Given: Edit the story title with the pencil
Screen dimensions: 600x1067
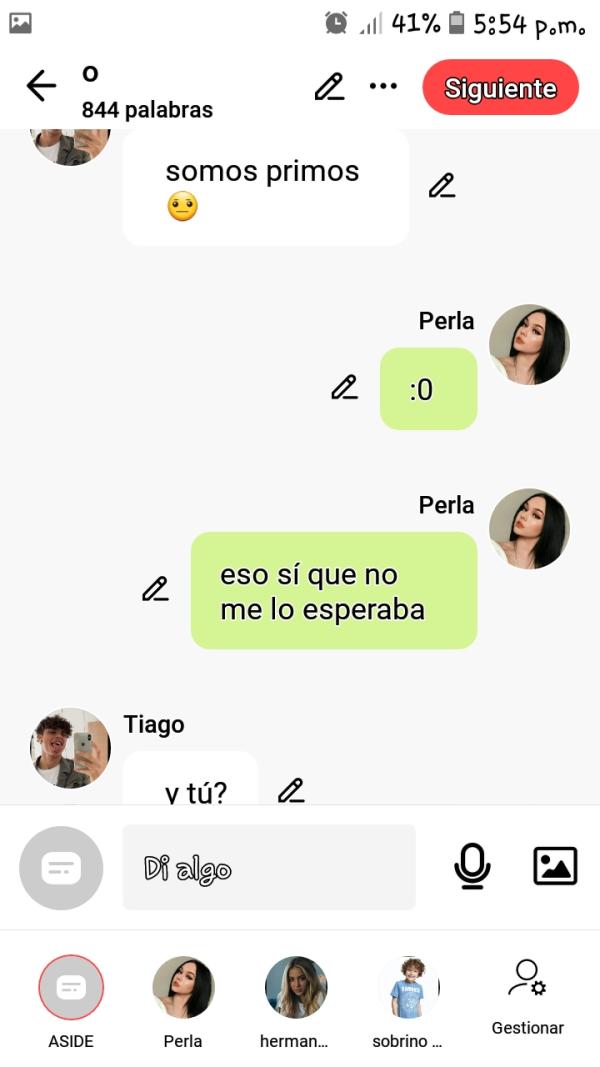Looking at the screenshot, I should 329,87.
